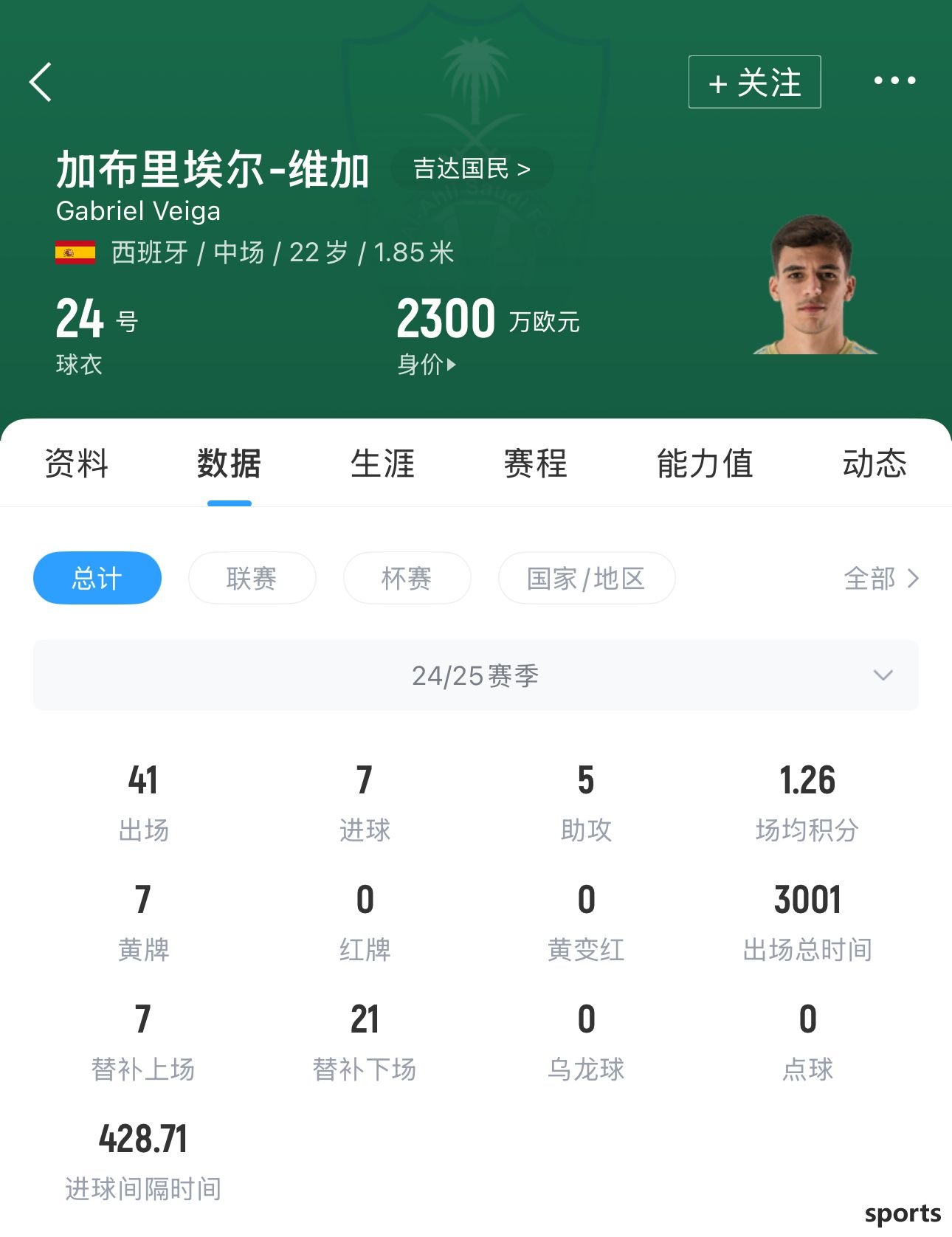This screenshot has width=952, height=1237.
Task: Switch to the 生涯 tab
Action: coord(382,464)
